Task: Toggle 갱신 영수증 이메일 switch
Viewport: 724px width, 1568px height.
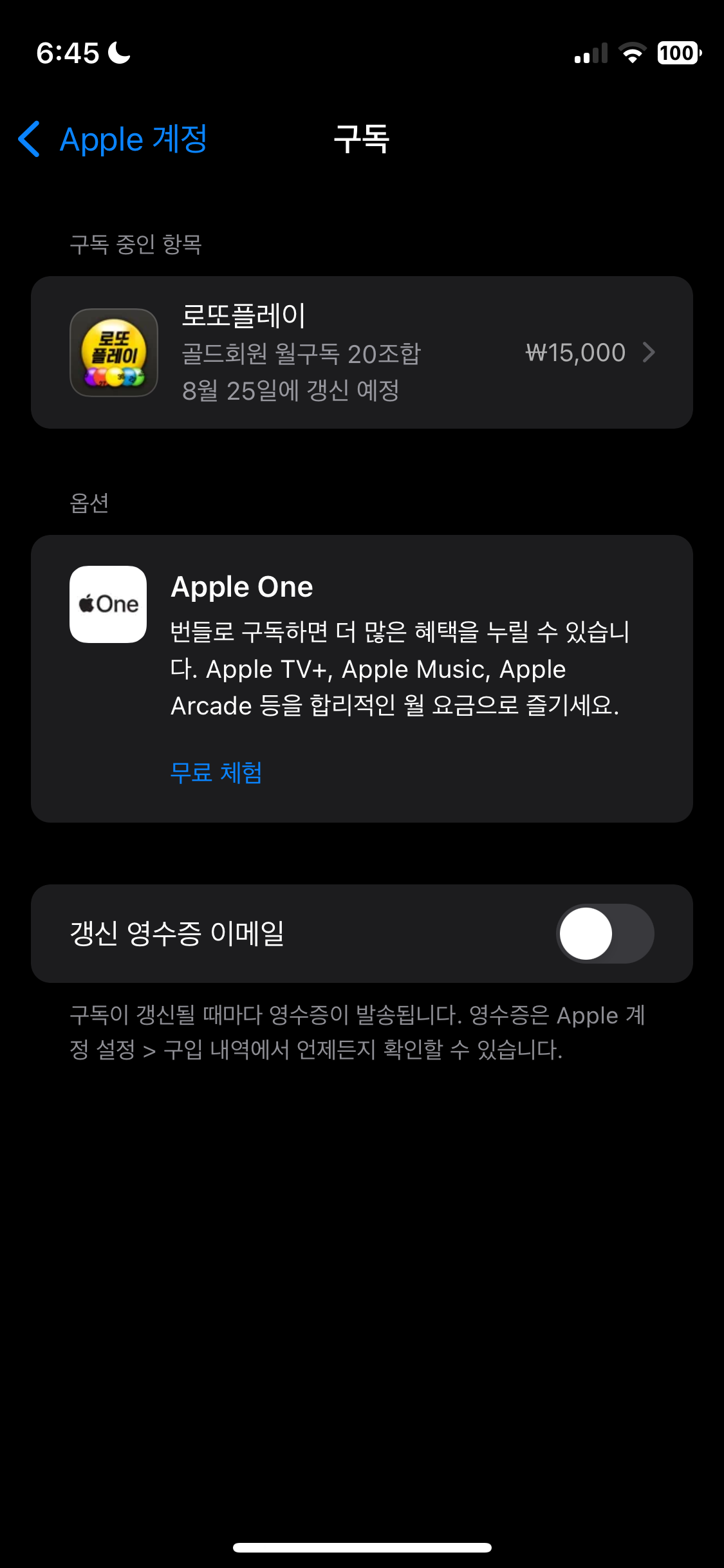Action: (604, 933)
